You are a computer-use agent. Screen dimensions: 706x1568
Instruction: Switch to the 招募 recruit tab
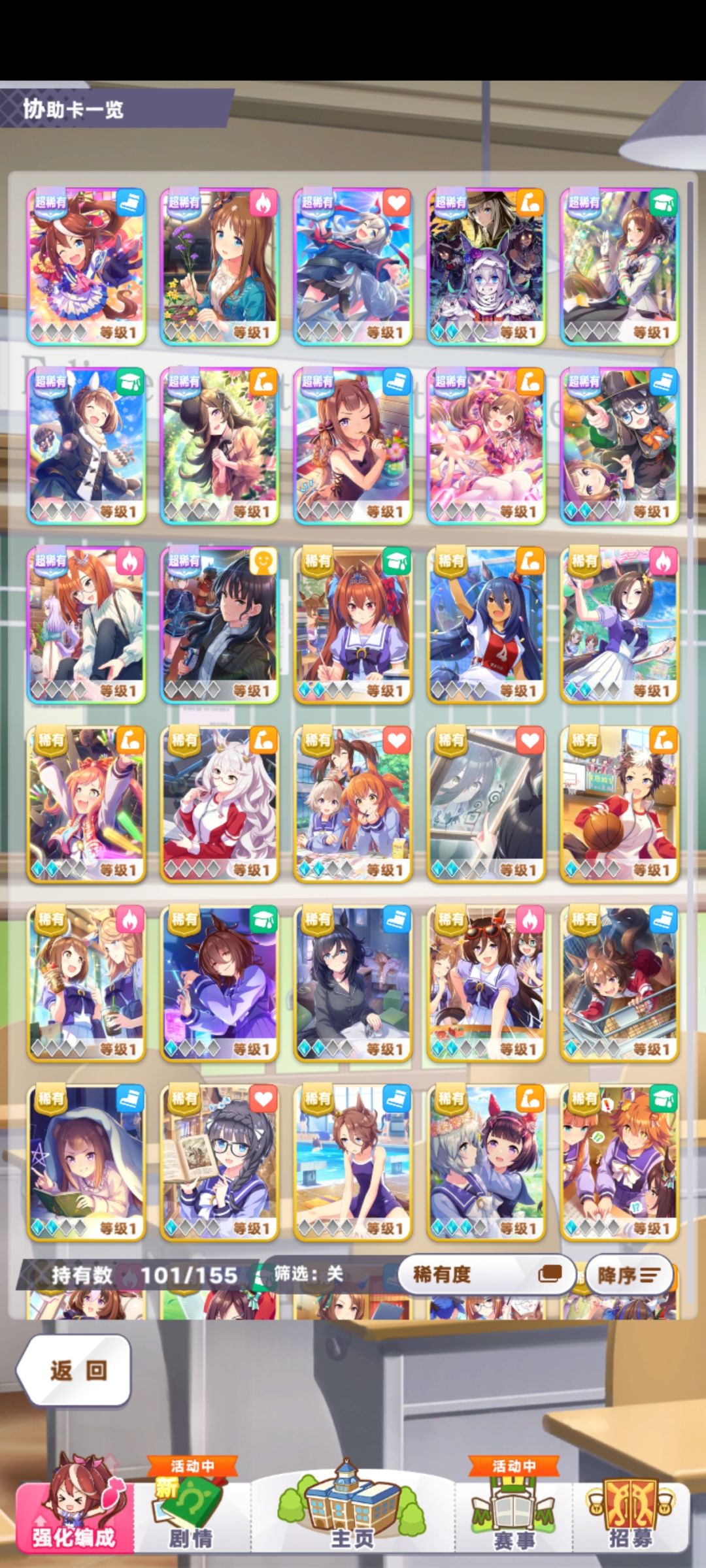click(631, 1508)
